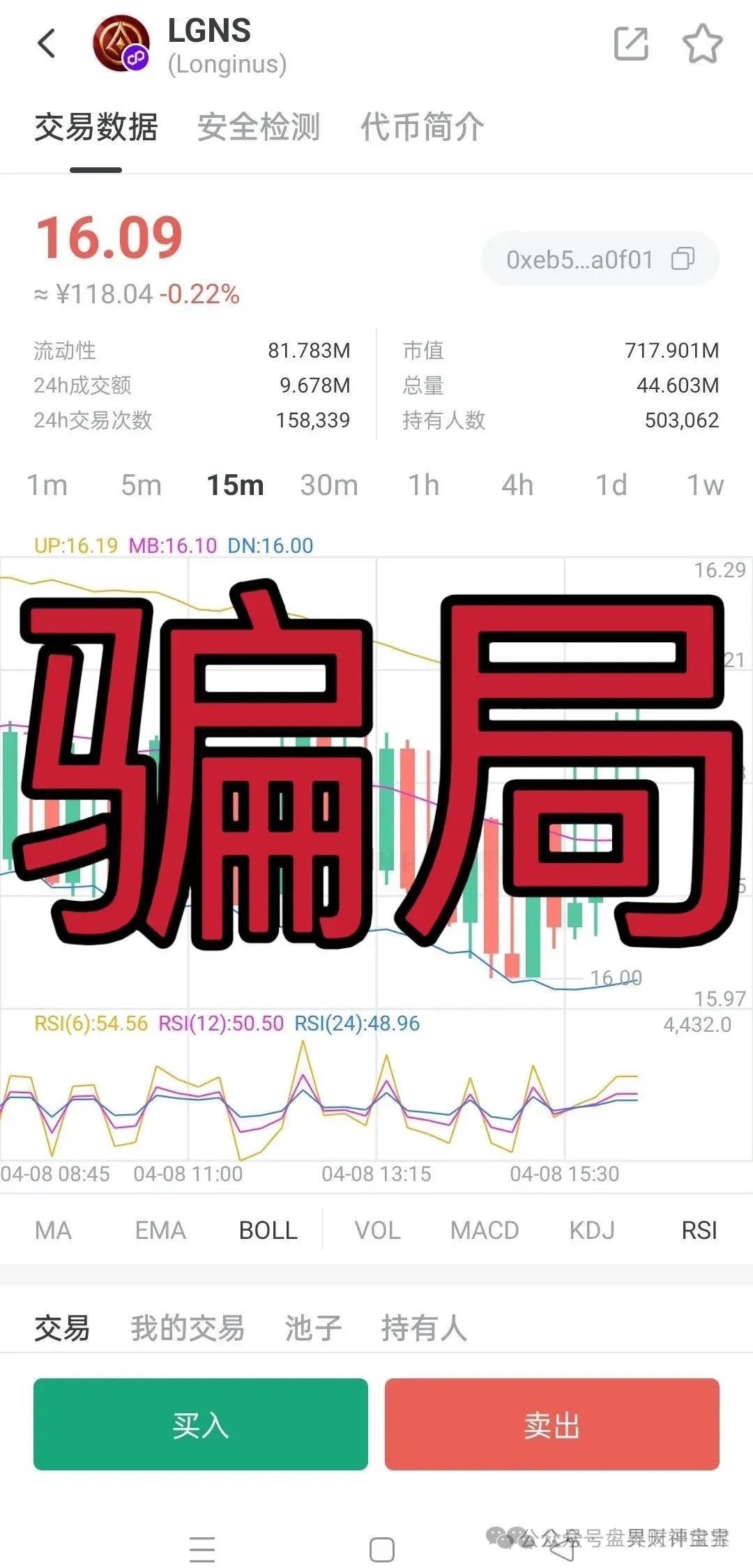Select the 1m chart interval
This screenshot has width=753, height=1568.
point(47,485)
